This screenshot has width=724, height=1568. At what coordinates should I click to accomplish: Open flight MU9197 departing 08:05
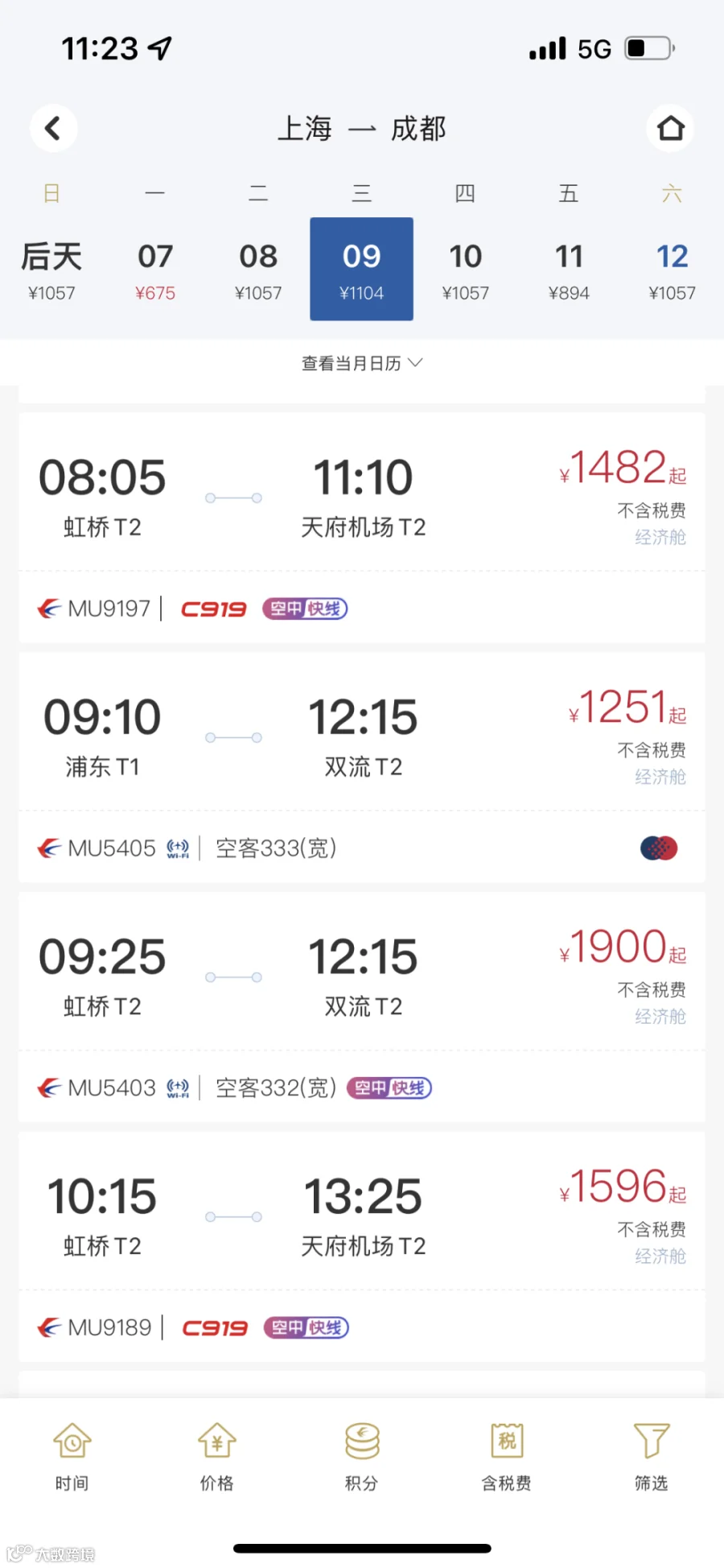click(362, 528)
